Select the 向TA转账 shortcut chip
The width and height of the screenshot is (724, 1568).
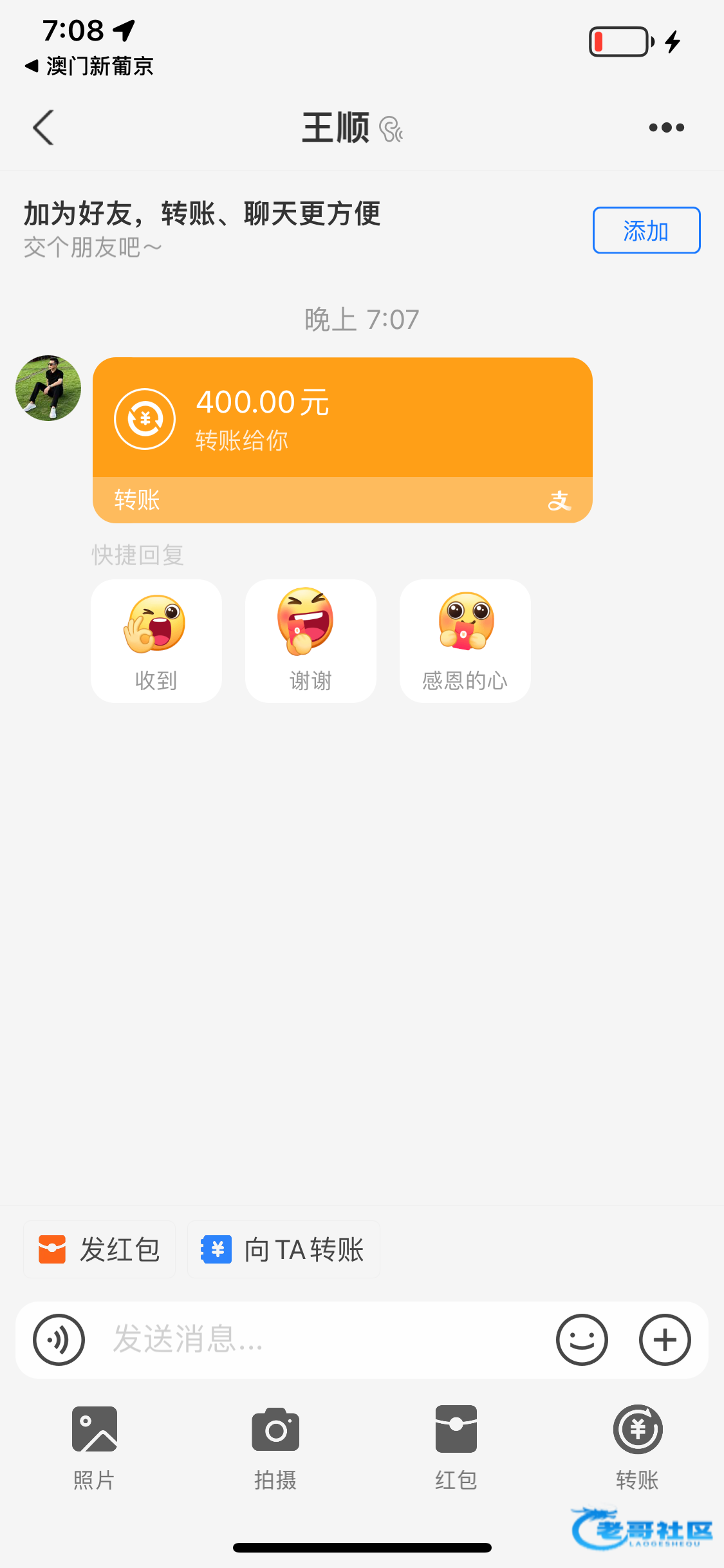(284, 1249)
